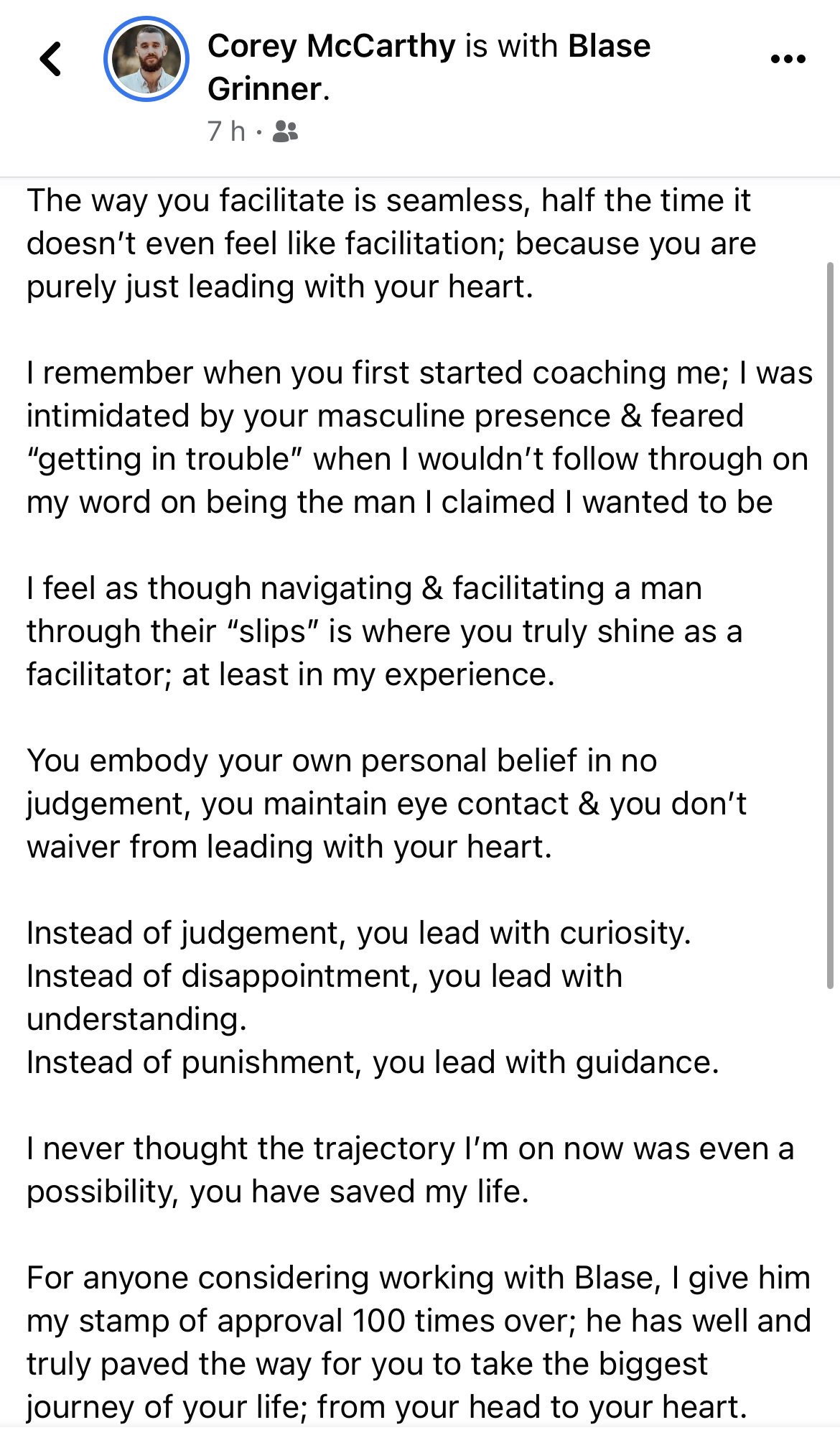Open the post's three-dot options menu

(x=788, y=59)
